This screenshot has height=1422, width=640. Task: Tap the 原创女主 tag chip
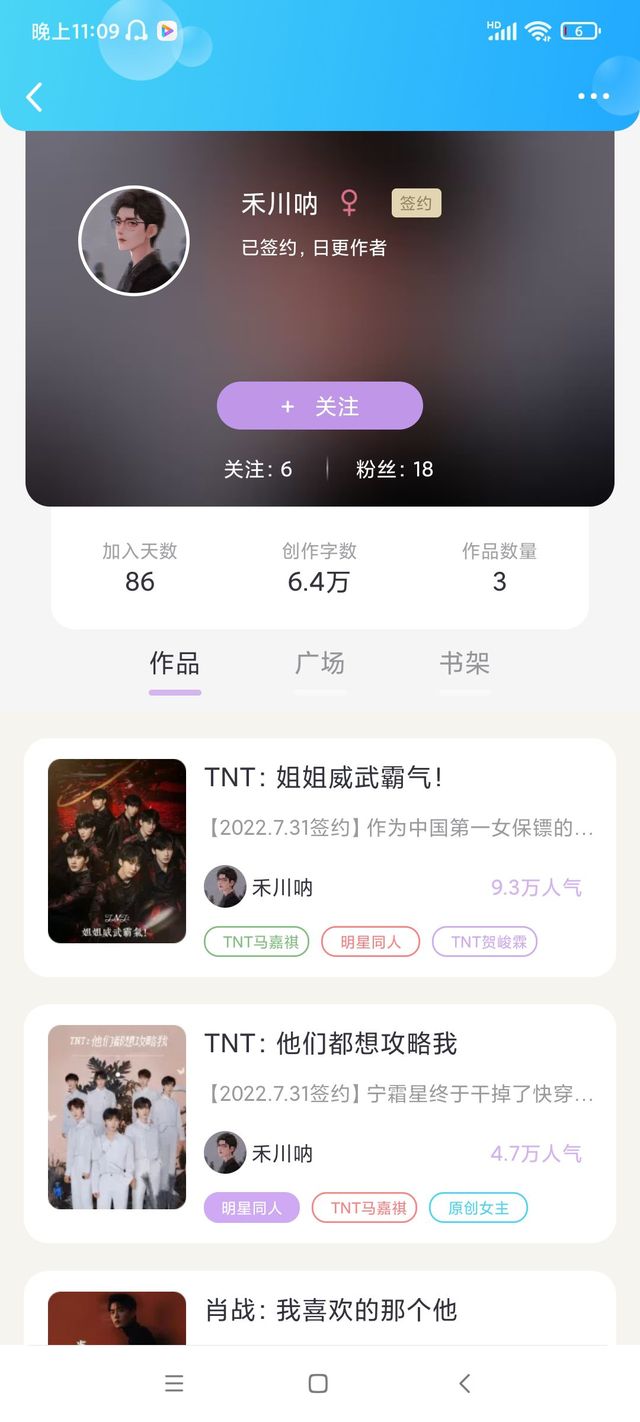(478, 1208)
